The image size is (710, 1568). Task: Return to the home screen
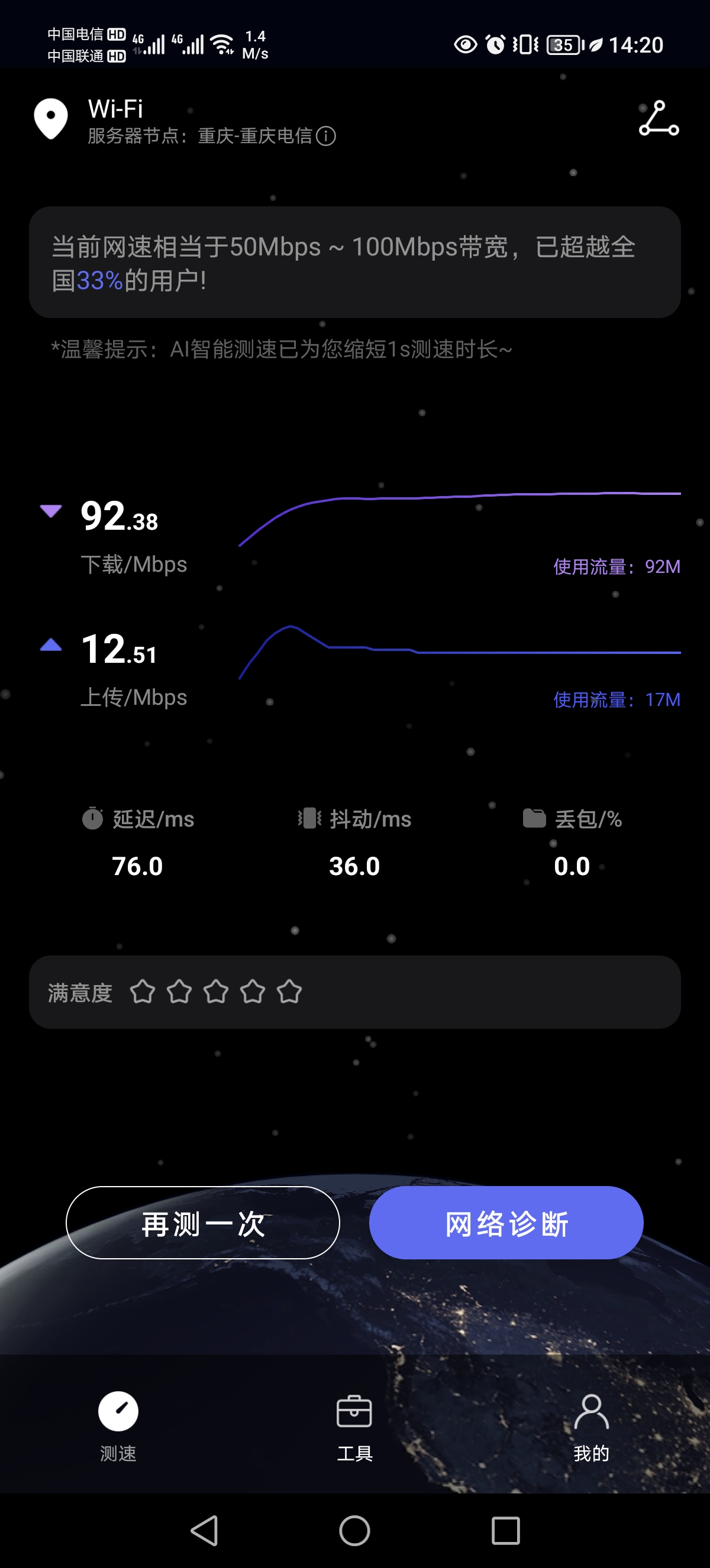coord(355,1530)
